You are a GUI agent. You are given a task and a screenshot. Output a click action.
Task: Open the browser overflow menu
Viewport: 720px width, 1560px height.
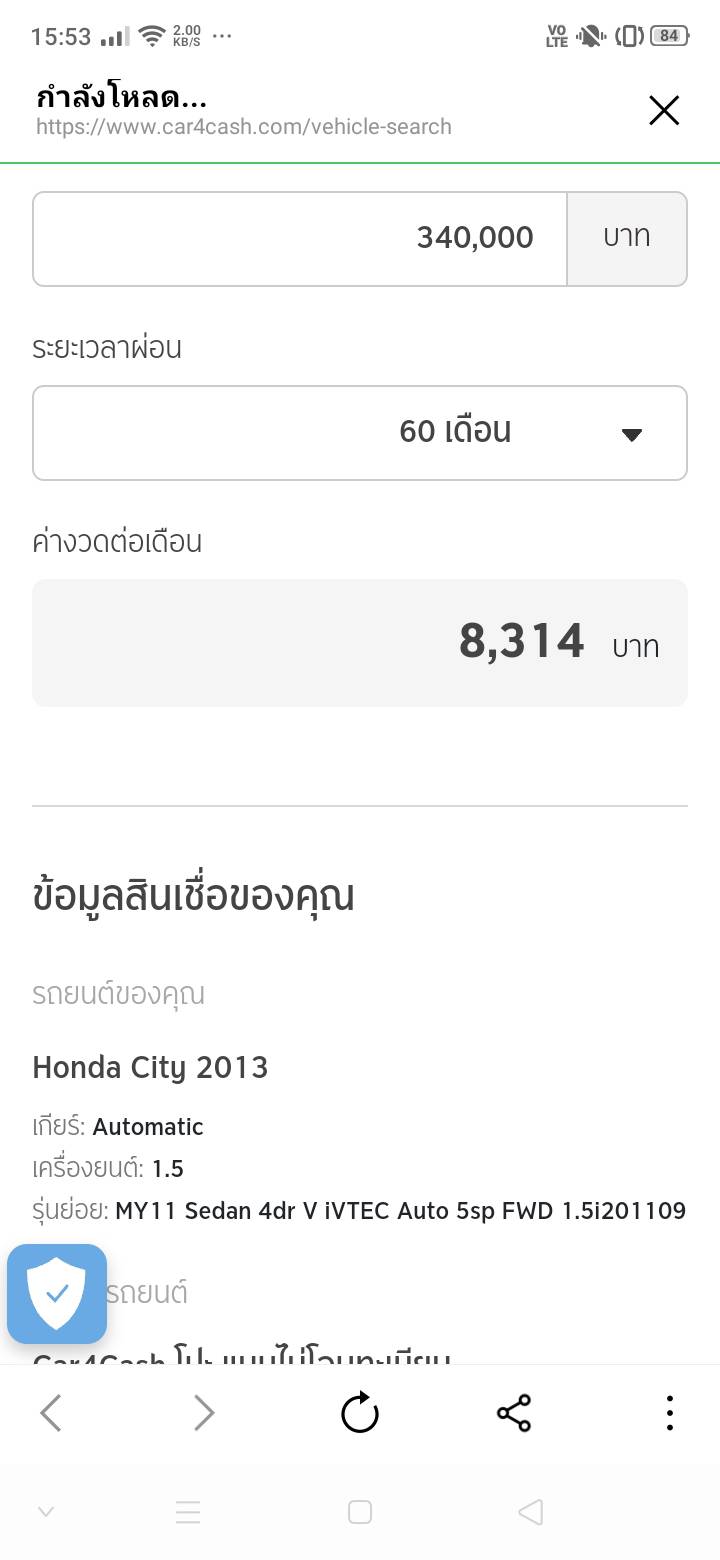(x=669, y=1413)
